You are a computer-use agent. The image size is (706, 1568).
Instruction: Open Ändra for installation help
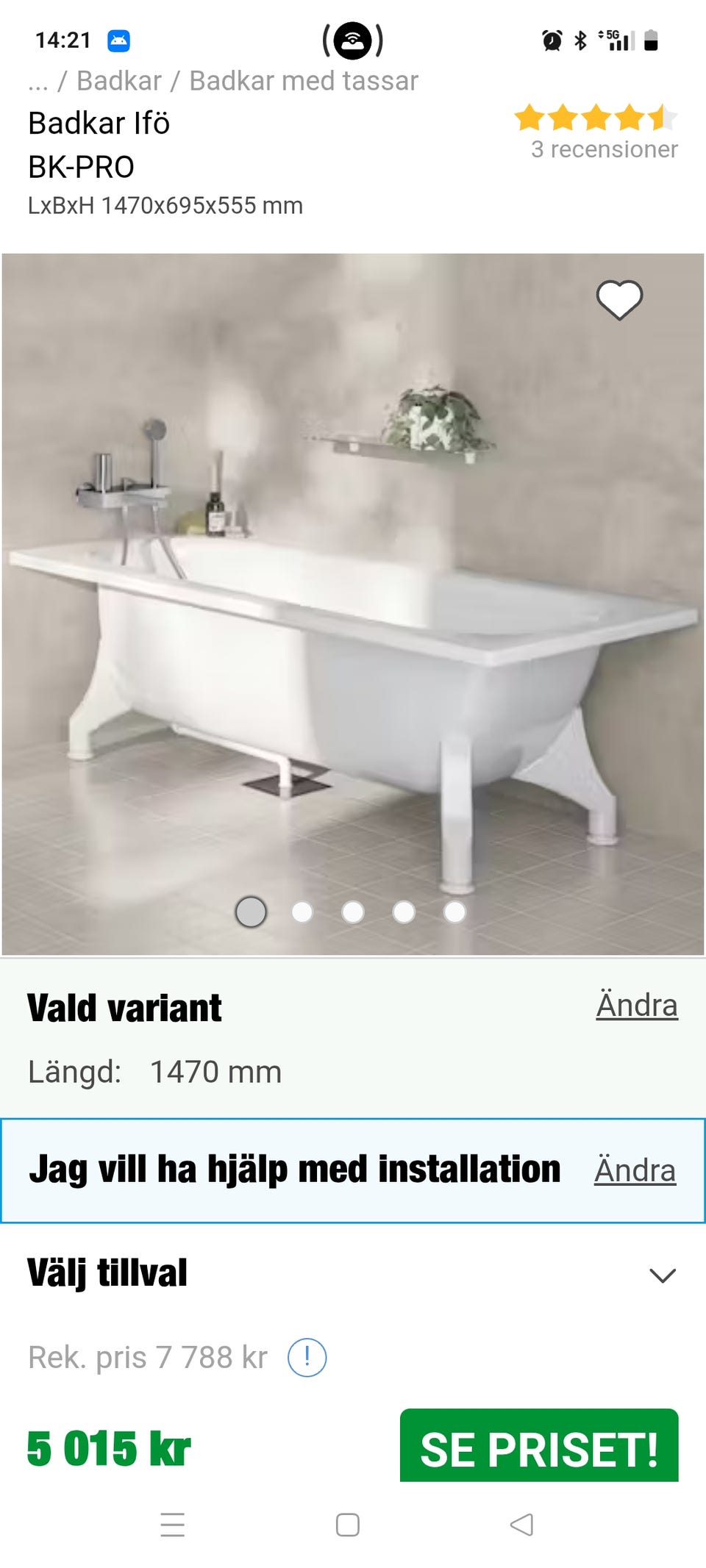pyautogui.click(x=635, y=1170)
